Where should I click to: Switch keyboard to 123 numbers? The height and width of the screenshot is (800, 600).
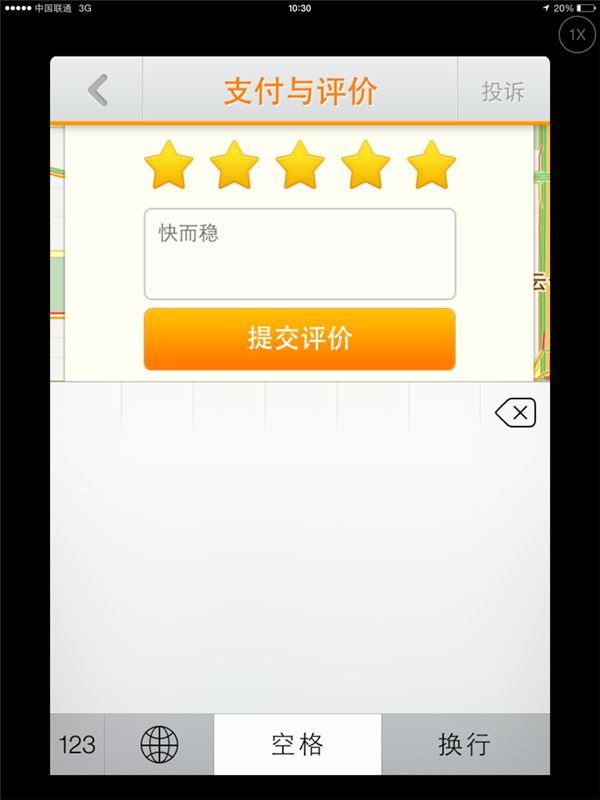77,745
